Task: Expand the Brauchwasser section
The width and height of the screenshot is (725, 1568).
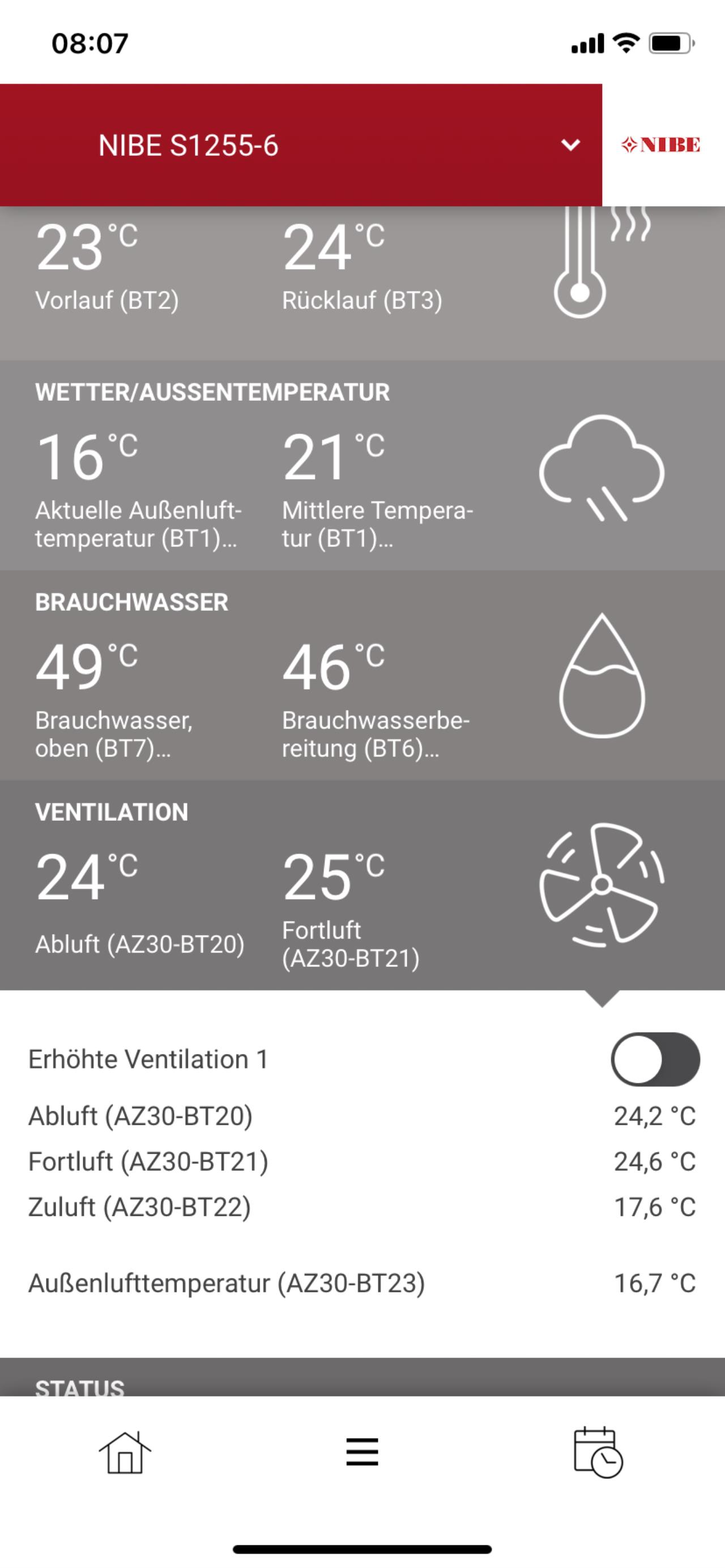Action: point(362,675)
